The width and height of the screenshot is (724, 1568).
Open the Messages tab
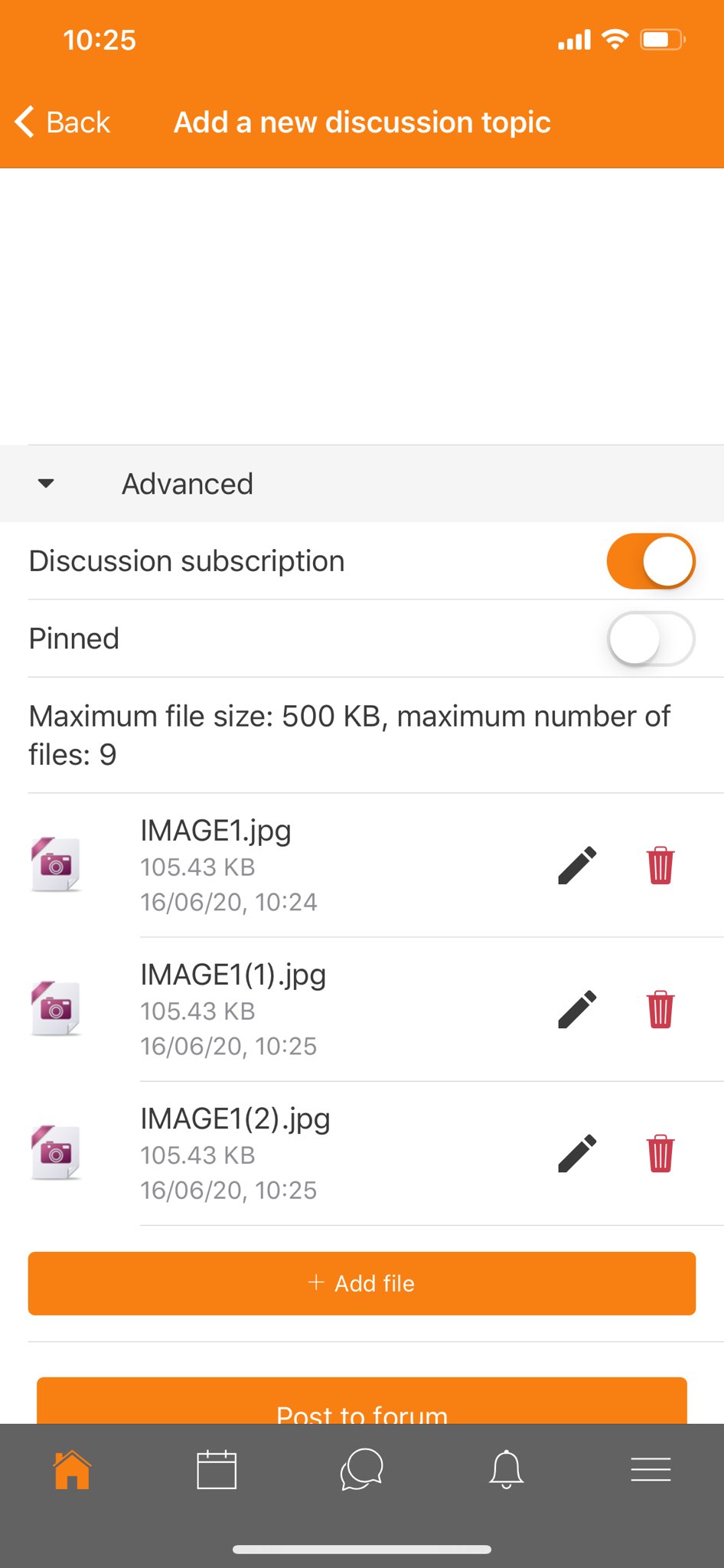pos(361,1469)
